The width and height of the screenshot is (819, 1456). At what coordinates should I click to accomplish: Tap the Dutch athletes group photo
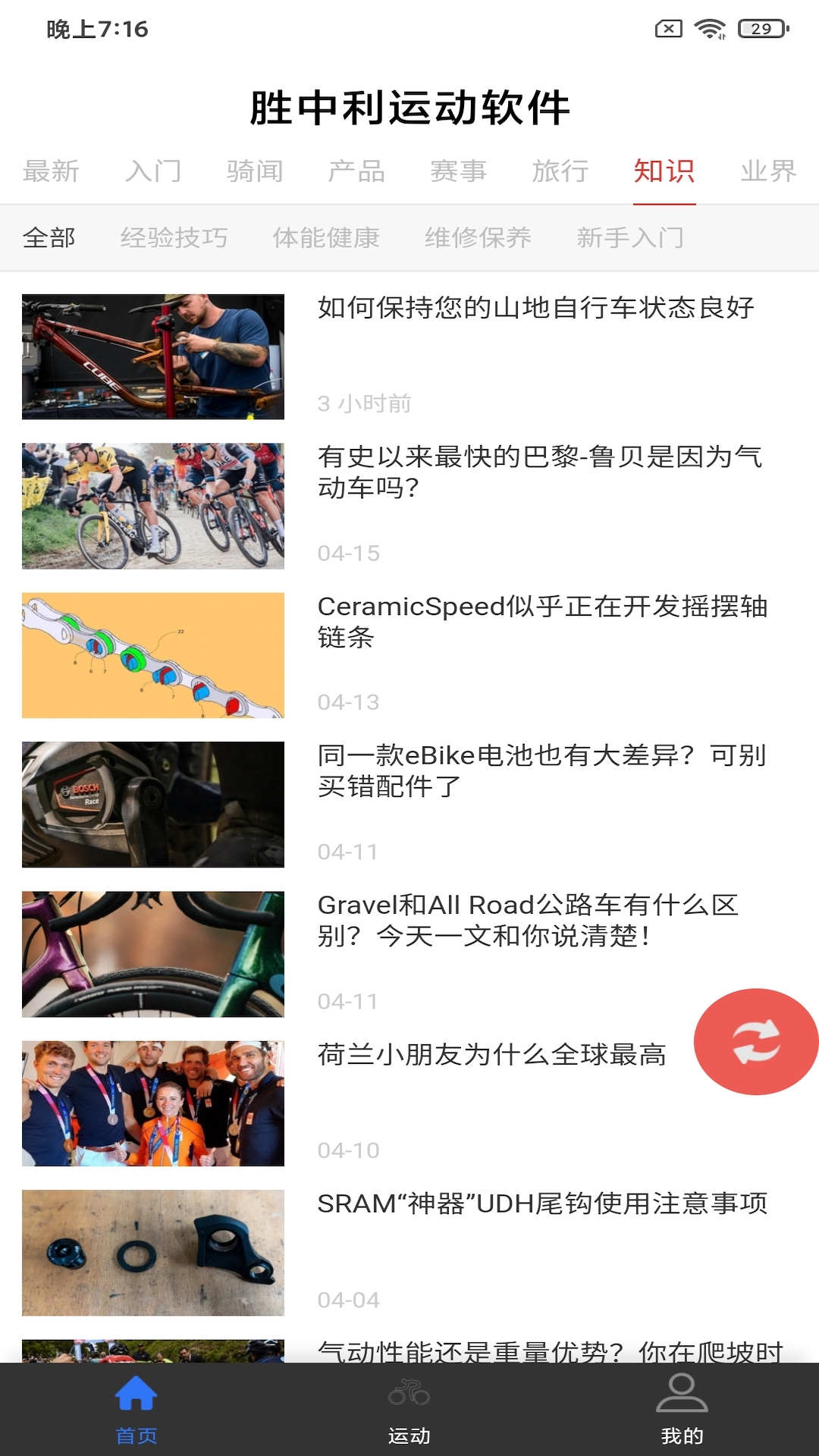tap(152, 1100)
